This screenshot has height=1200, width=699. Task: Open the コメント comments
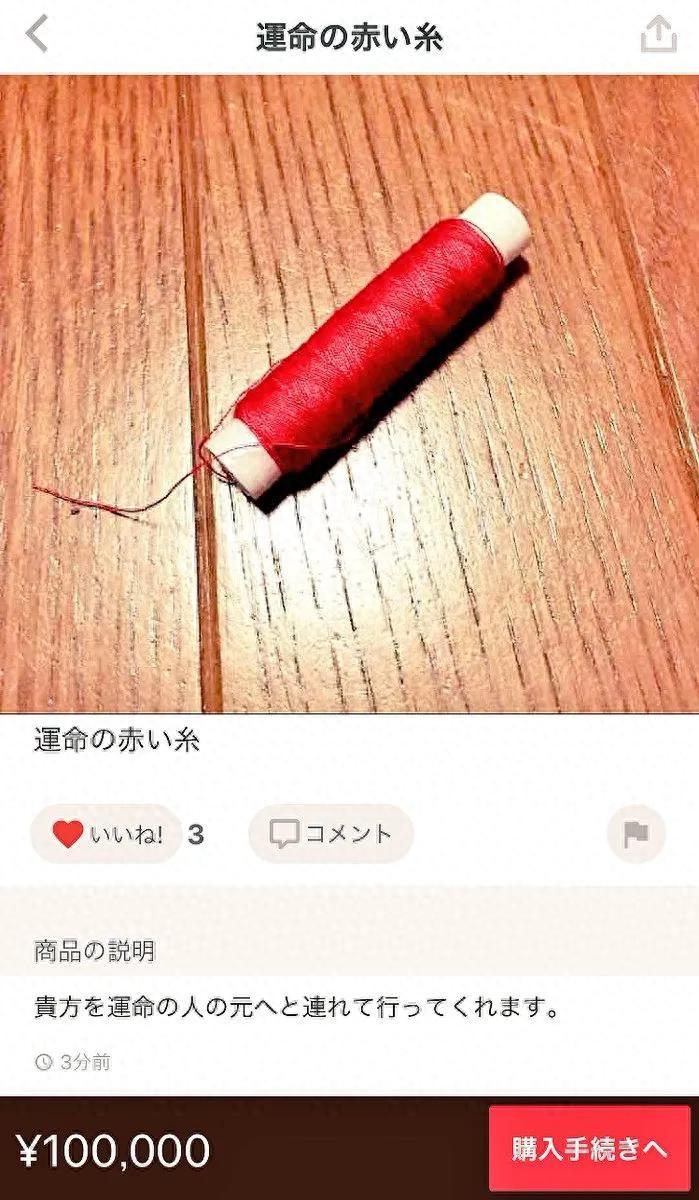[x=331, y=834]
